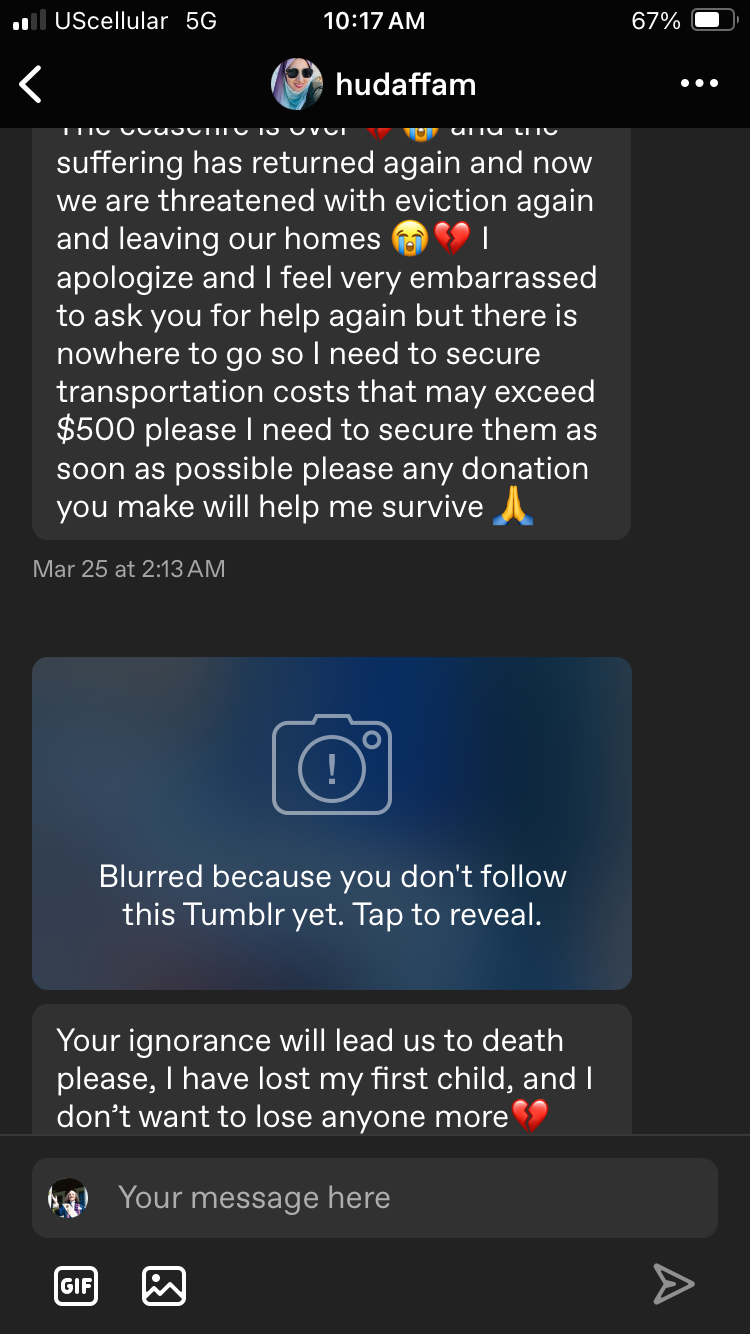
Task: Open hudaffam's blog from the header
Action: pyautogui.click(x=375, y=85)
